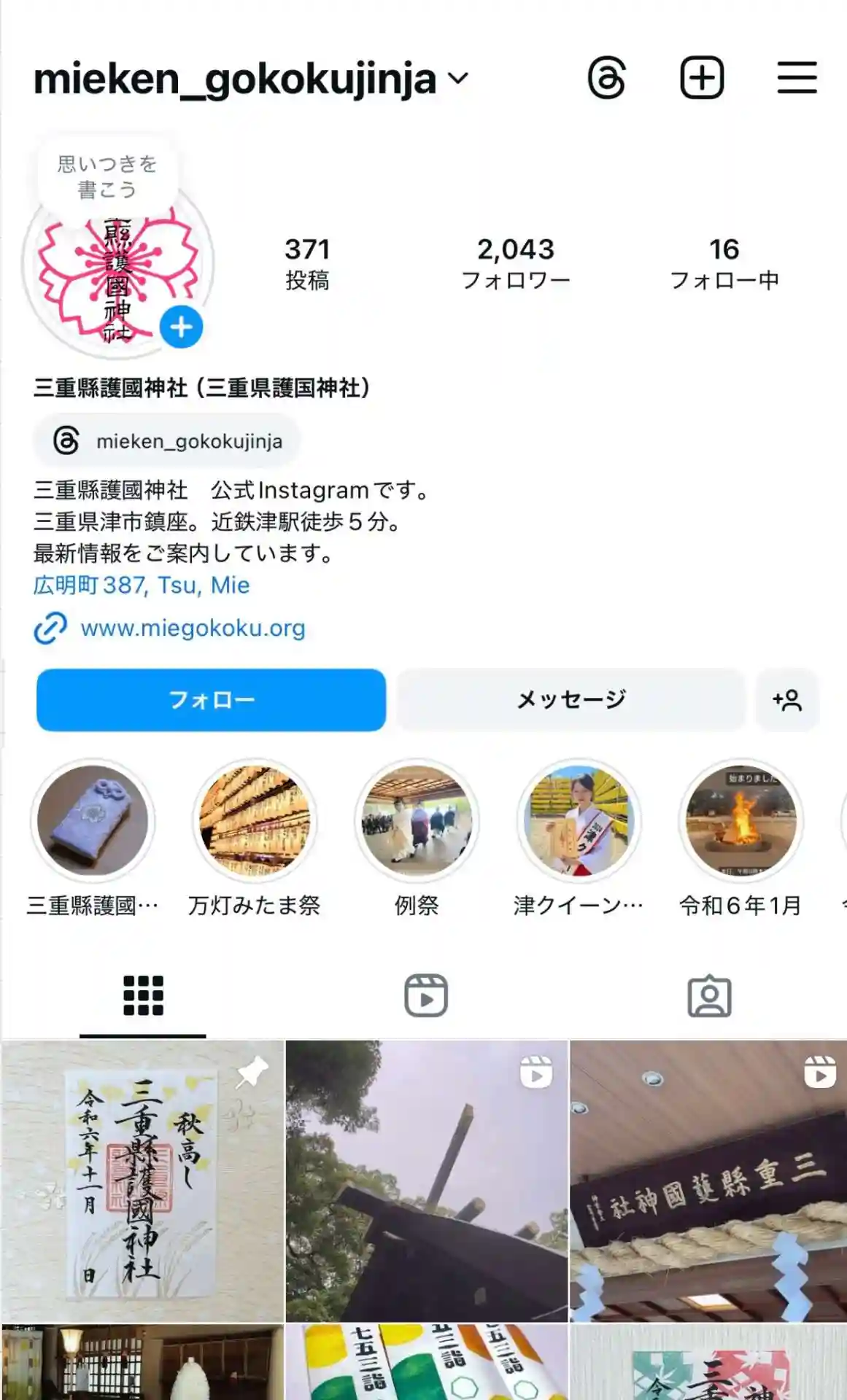Image resolution: width=847 pixels, height=1400 pixels.
Task: Open the pinned 秋高し goshuin post
Action: pos(142,1180)
